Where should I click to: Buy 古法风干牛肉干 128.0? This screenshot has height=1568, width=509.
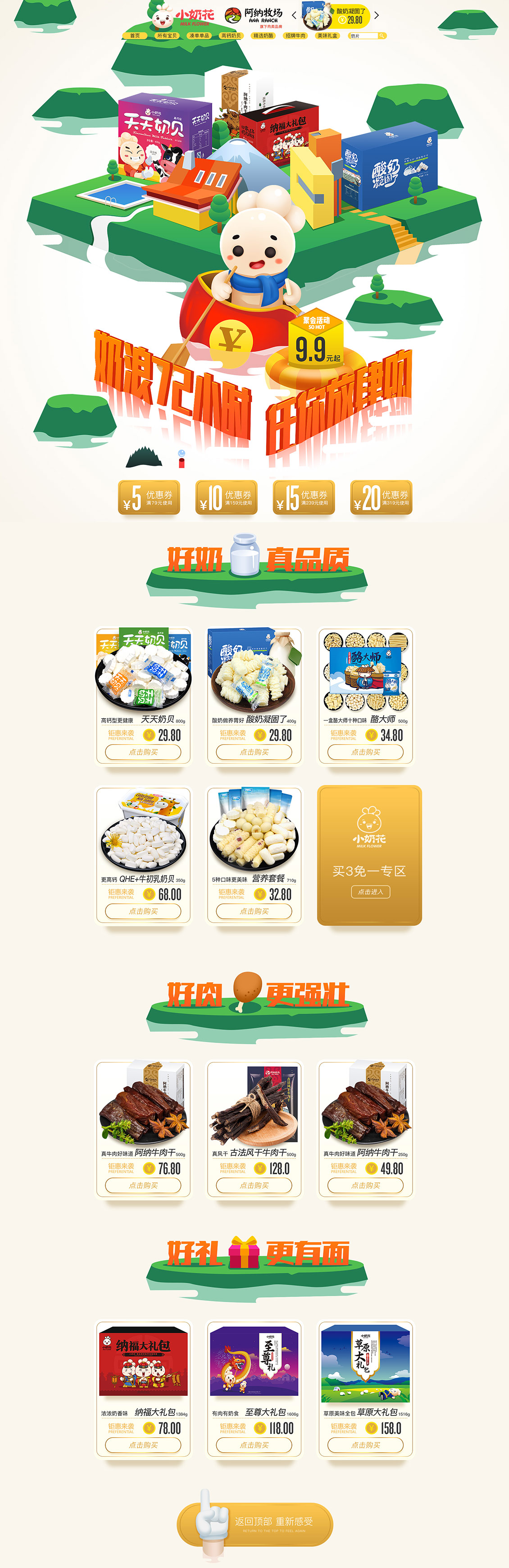254,1186
